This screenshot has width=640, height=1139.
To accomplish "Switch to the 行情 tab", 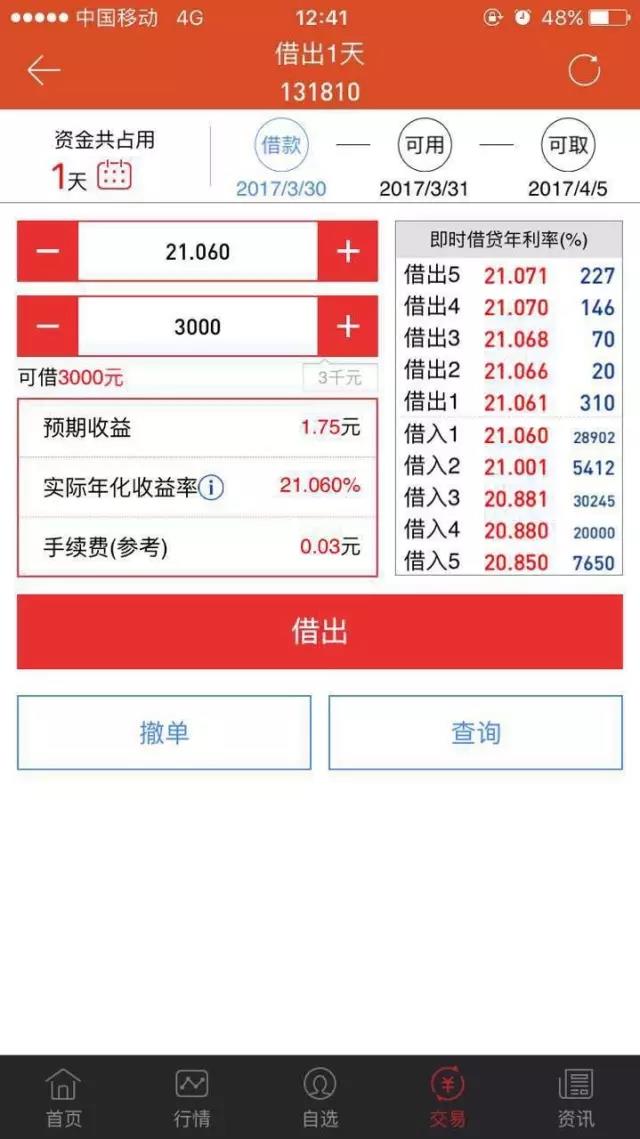I will (x=191, y=1097).
